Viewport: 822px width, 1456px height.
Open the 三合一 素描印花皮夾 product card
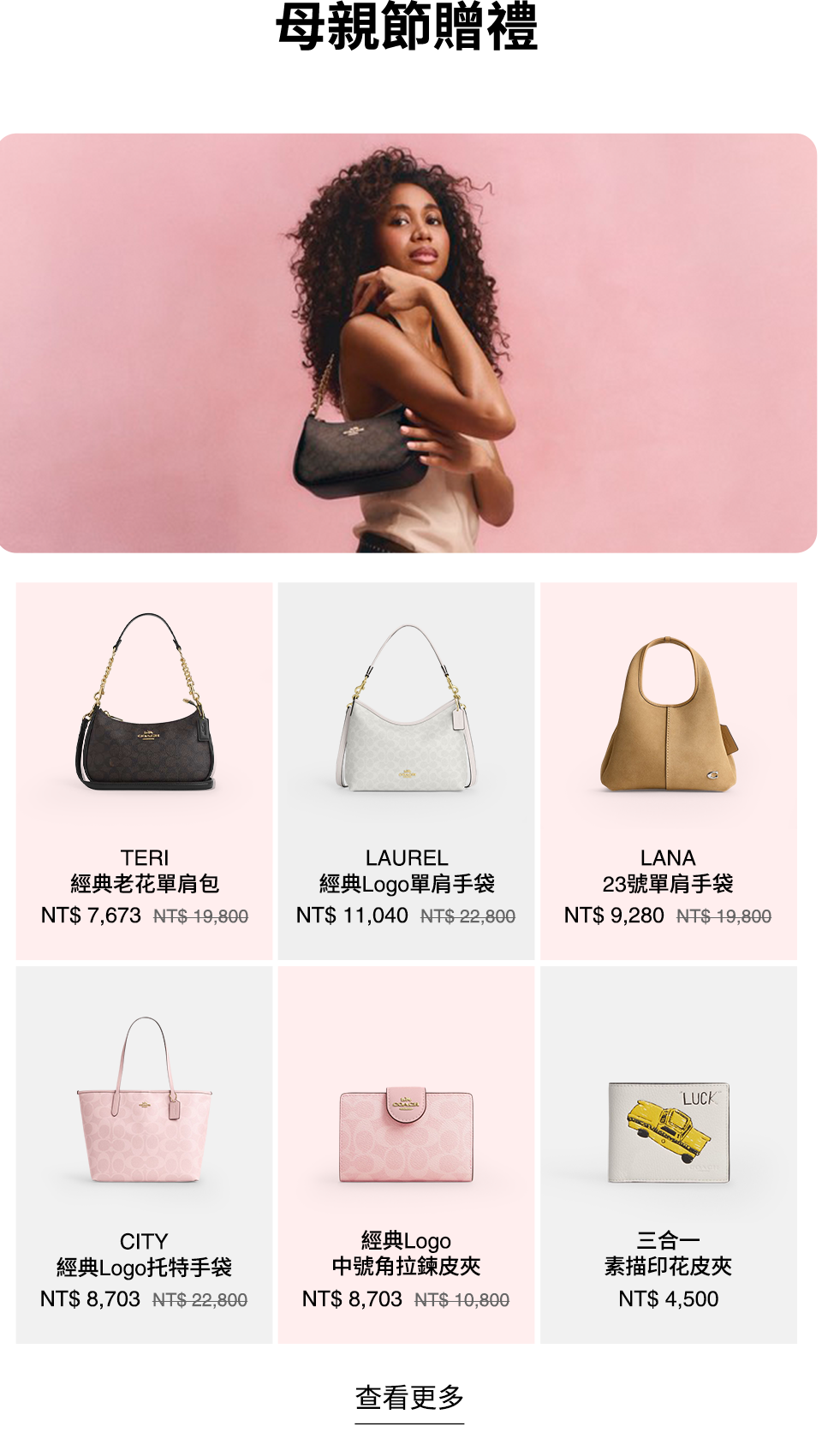pos(668,1155)
